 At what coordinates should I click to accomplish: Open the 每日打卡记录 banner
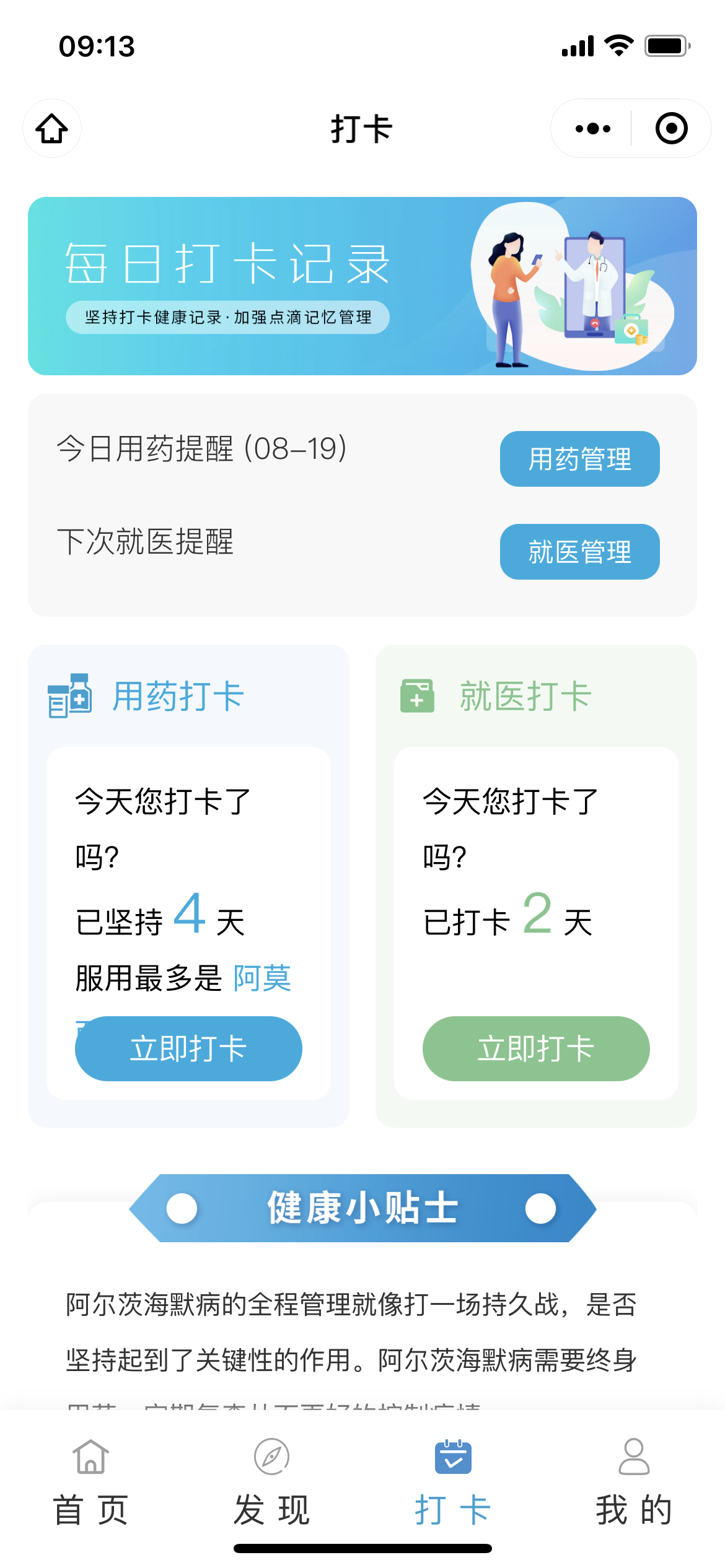(362, 286)
